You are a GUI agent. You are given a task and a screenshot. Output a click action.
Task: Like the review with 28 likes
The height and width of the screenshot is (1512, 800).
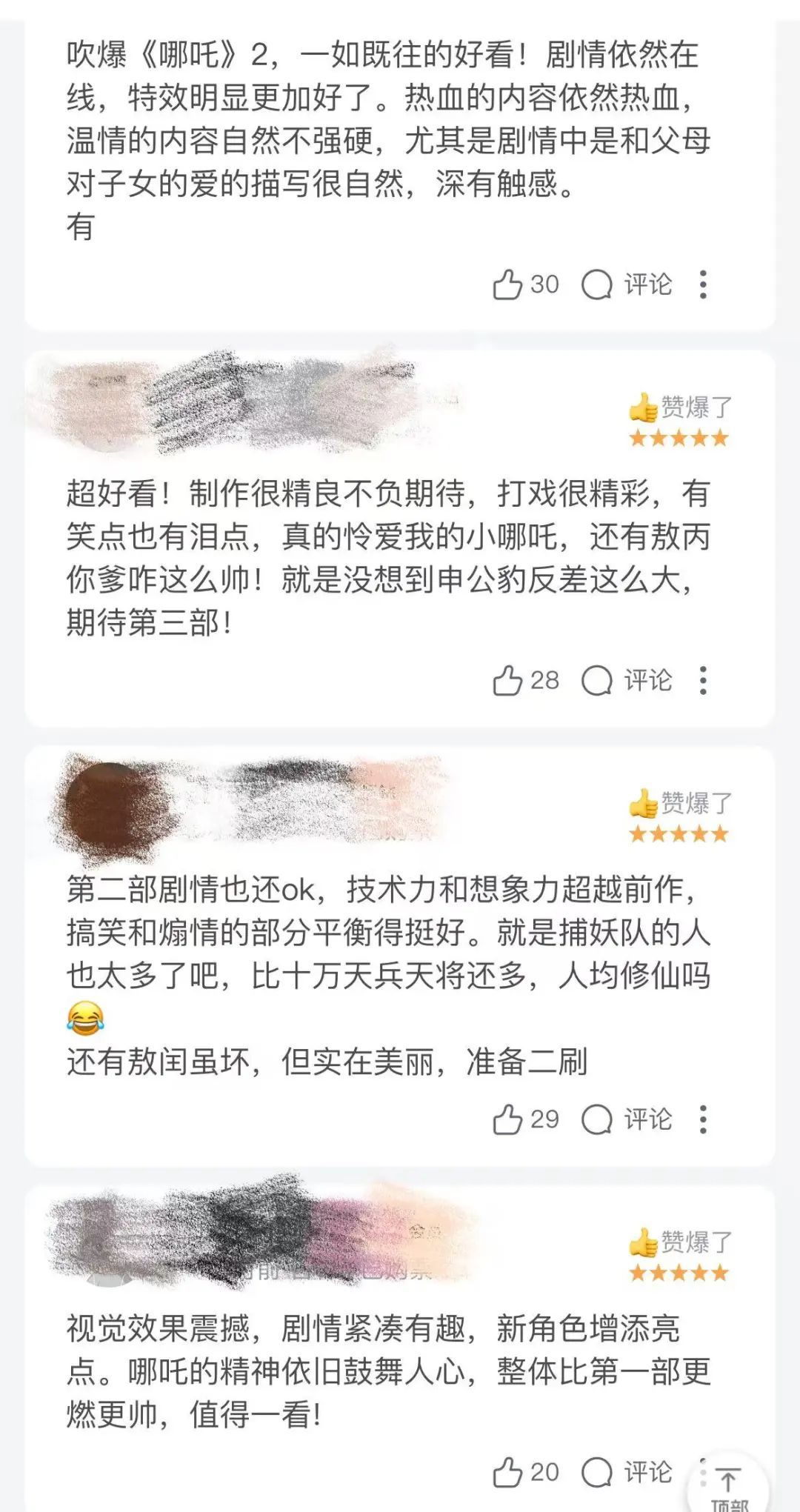tap(508, 680)
